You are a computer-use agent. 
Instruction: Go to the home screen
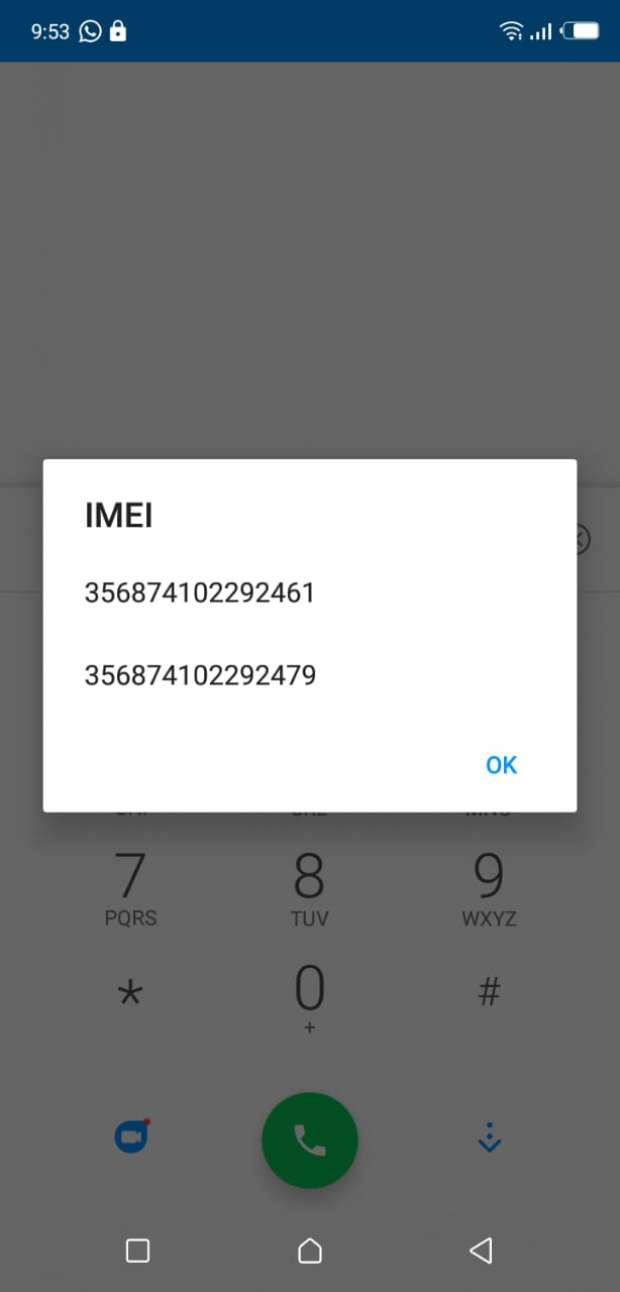310,1250
